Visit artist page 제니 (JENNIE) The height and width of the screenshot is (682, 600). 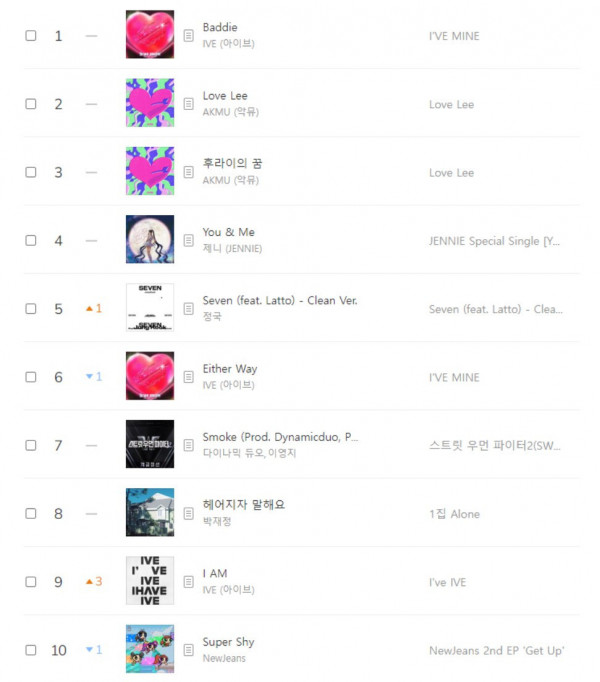point(232,249)
